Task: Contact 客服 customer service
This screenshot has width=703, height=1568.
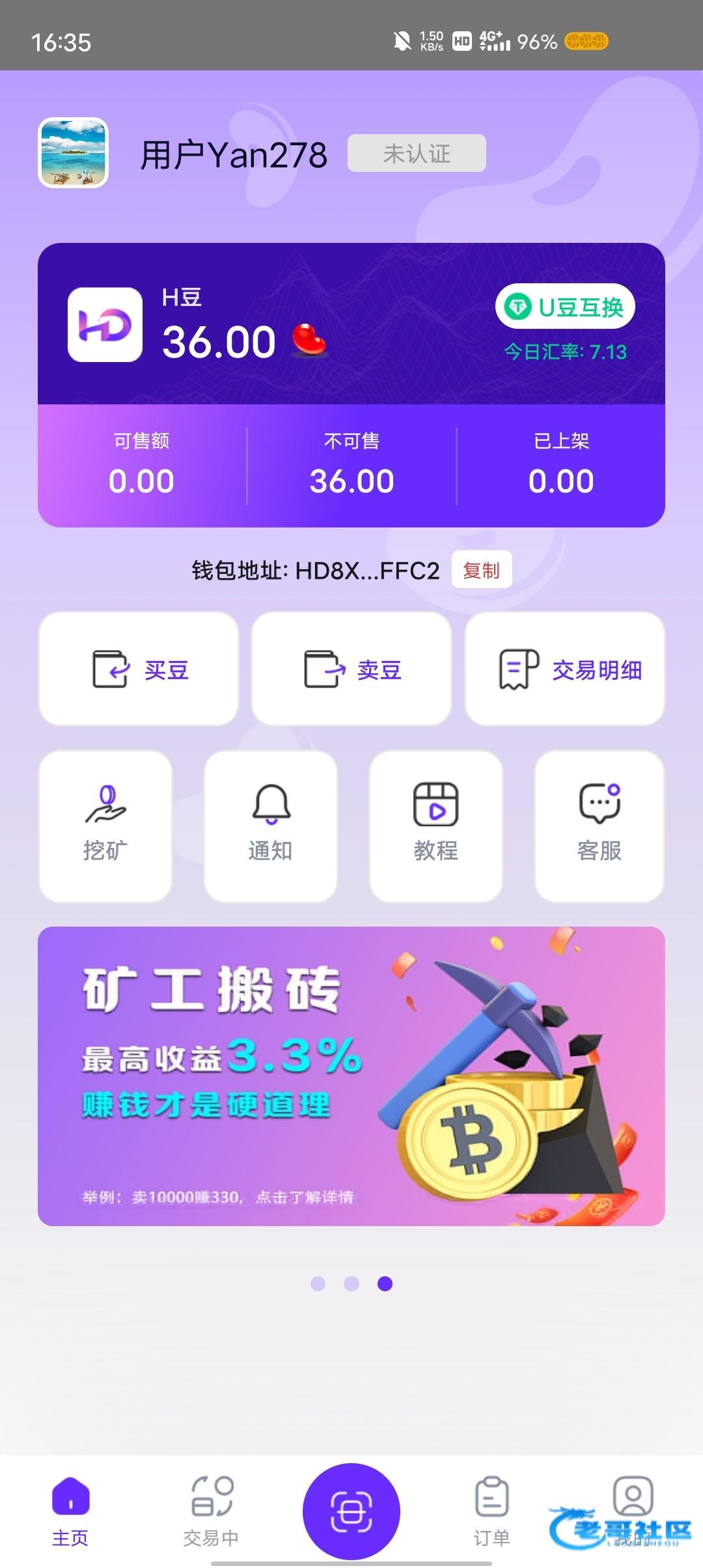Action: click(600, 826)
